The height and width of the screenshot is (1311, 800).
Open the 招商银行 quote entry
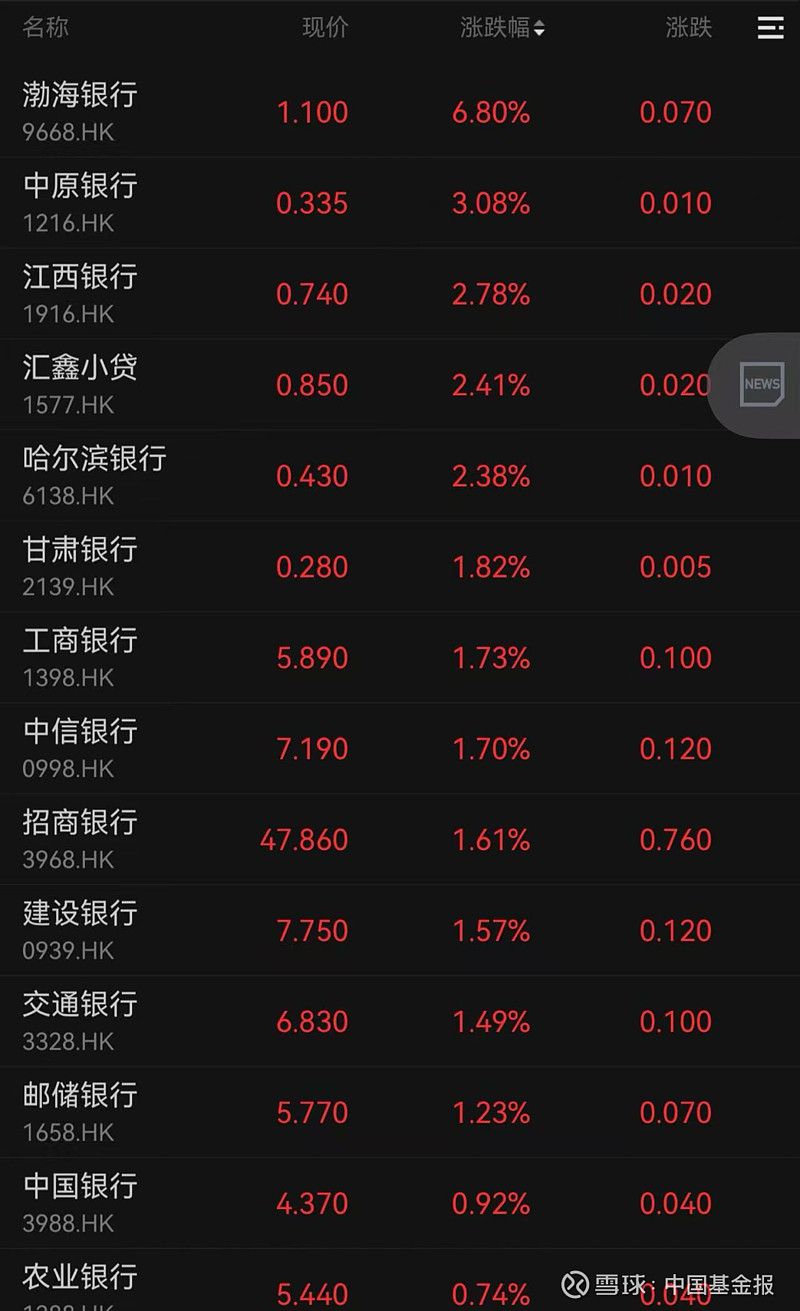tap(200, 840)
